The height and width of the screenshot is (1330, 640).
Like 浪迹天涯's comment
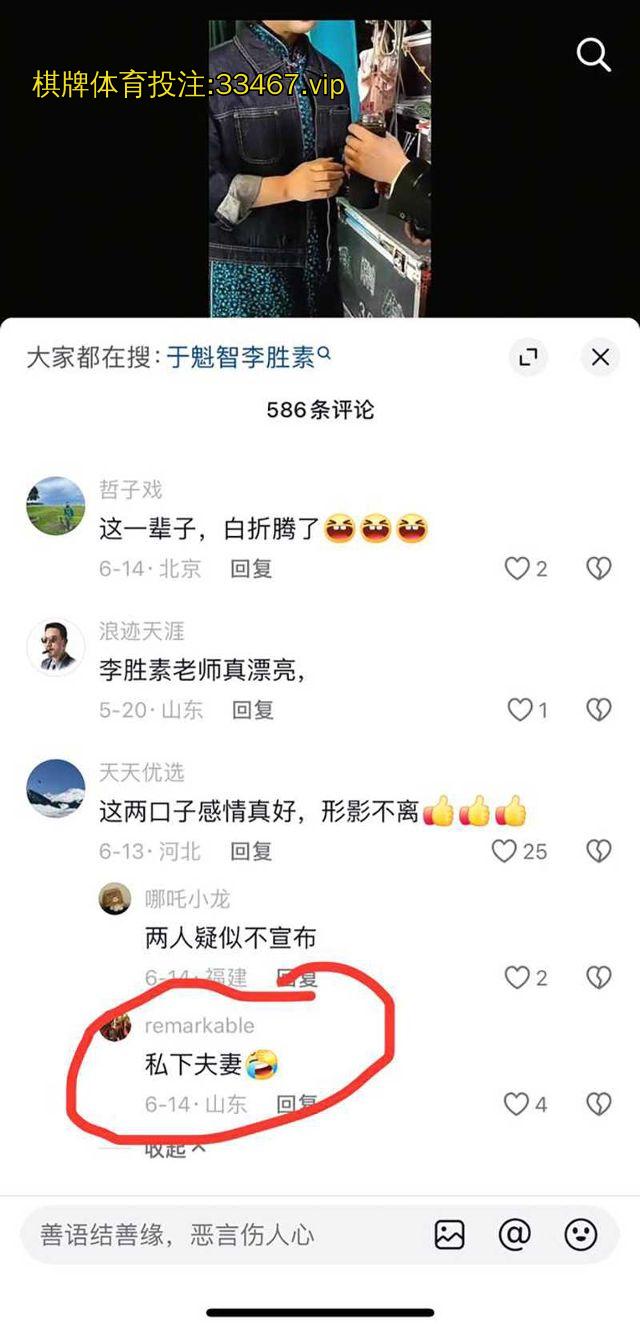(x=520, y=710)
